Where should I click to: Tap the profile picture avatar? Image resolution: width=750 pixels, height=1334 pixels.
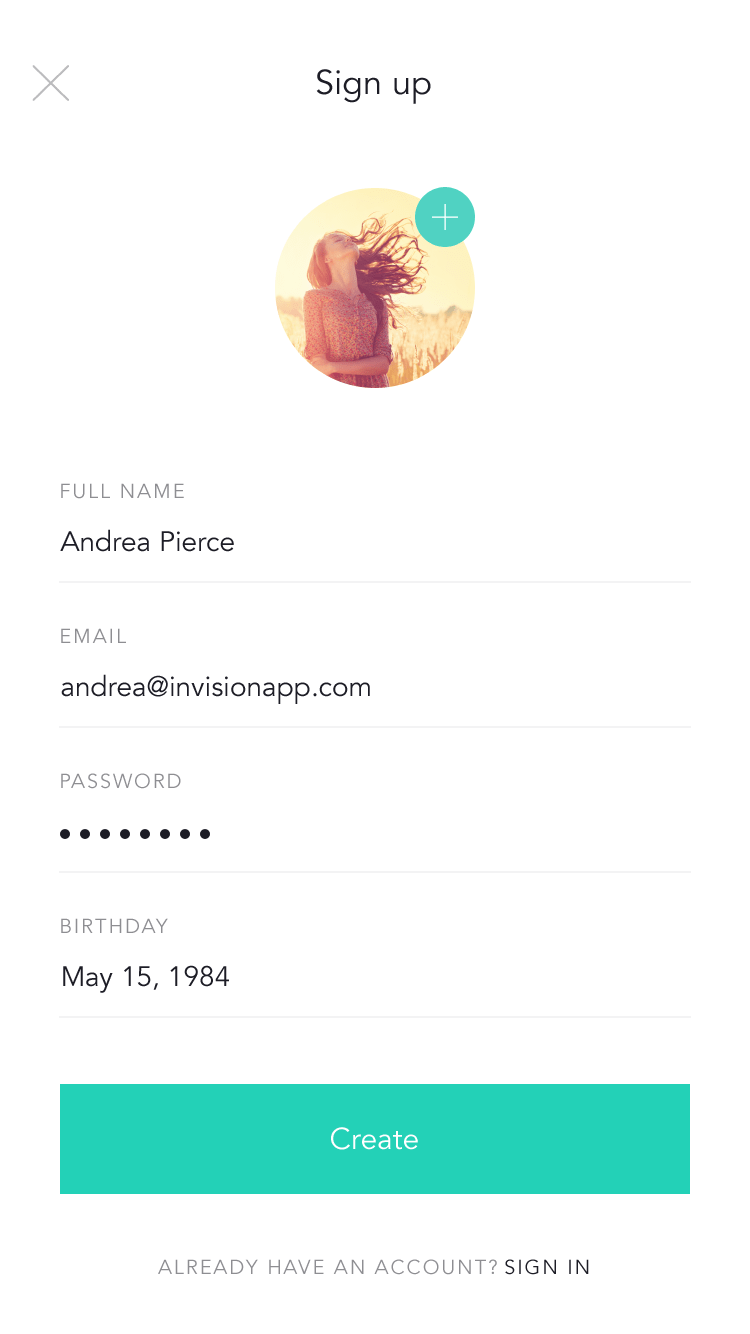365,300
